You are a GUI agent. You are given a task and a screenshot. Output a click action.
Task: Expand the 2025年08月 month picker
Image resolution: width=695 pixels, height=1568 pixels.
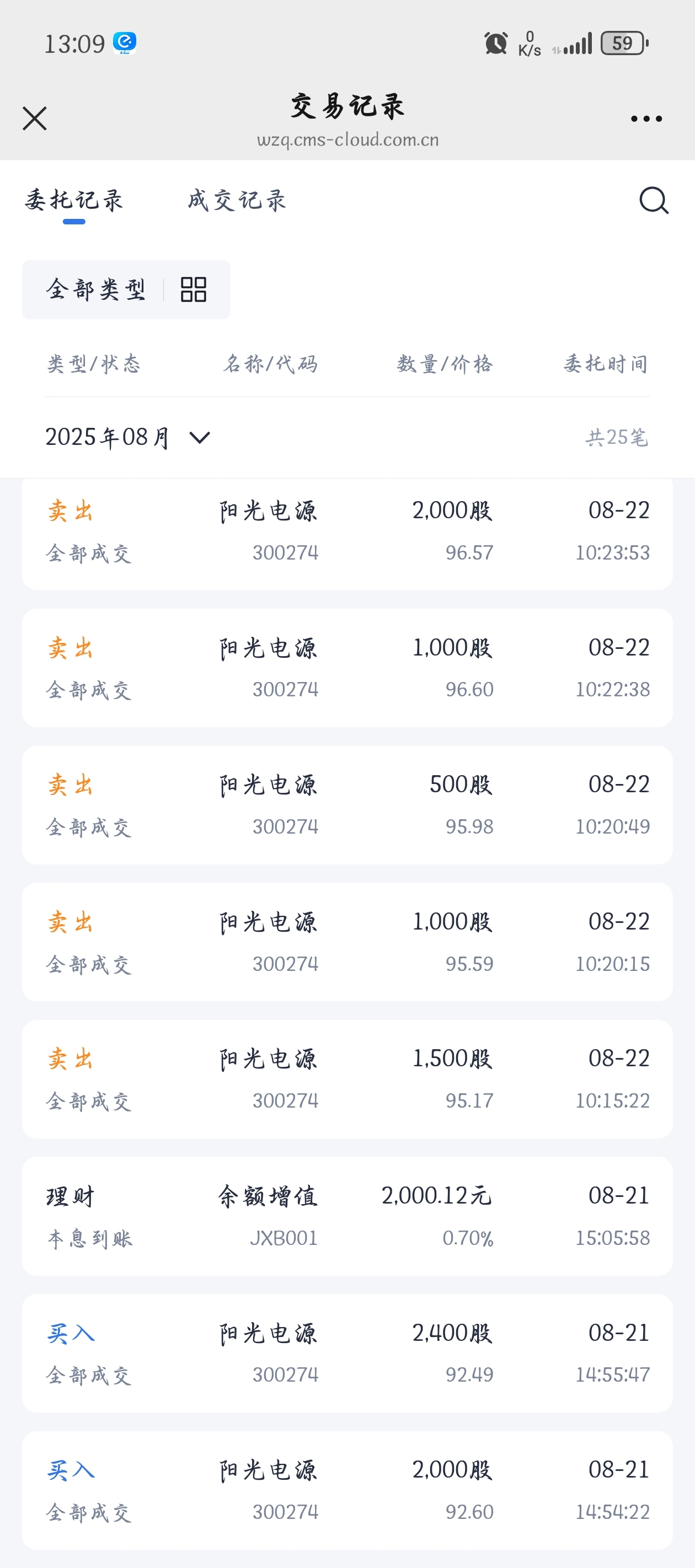point(128,437)
